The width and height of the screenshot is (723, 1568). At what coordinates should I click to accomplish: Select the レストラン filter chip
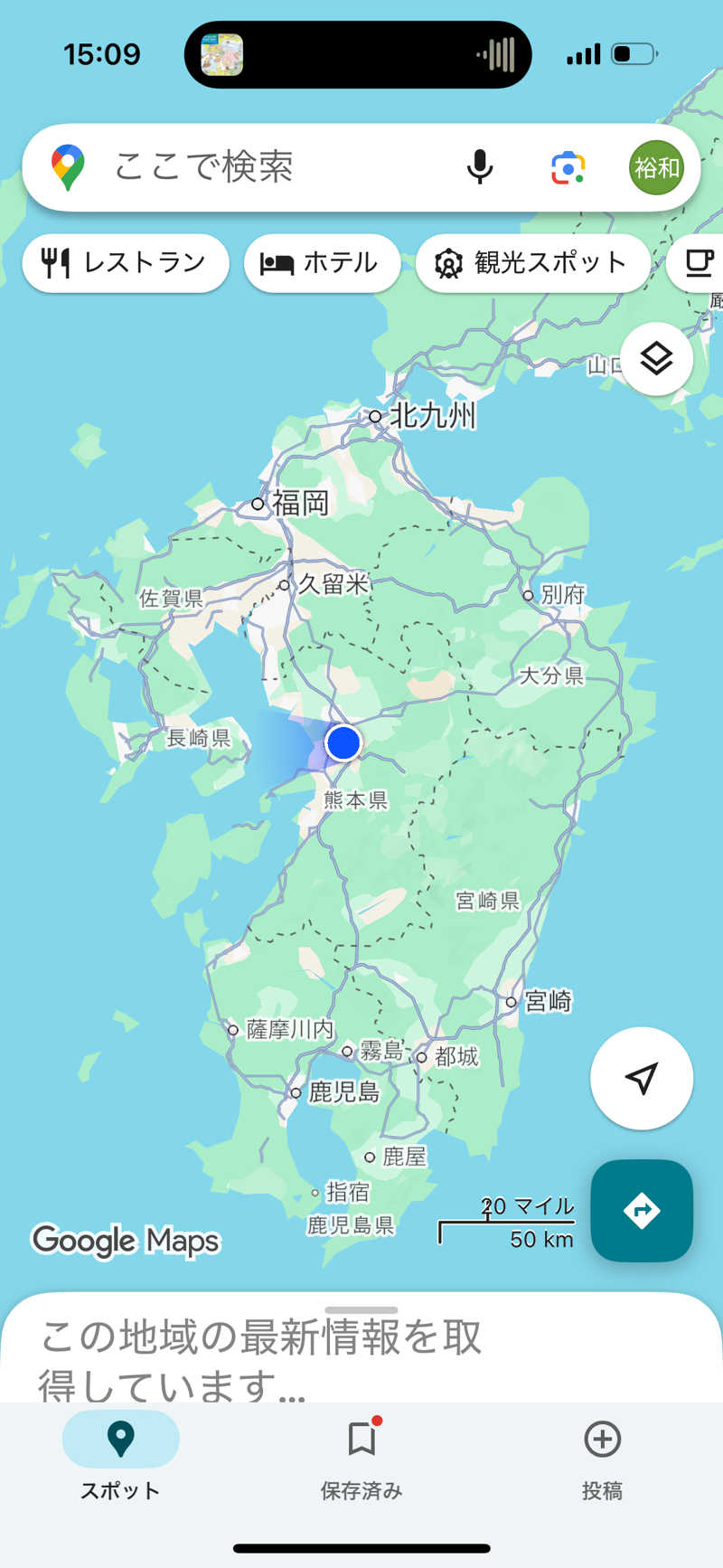[x=124, y=263]
